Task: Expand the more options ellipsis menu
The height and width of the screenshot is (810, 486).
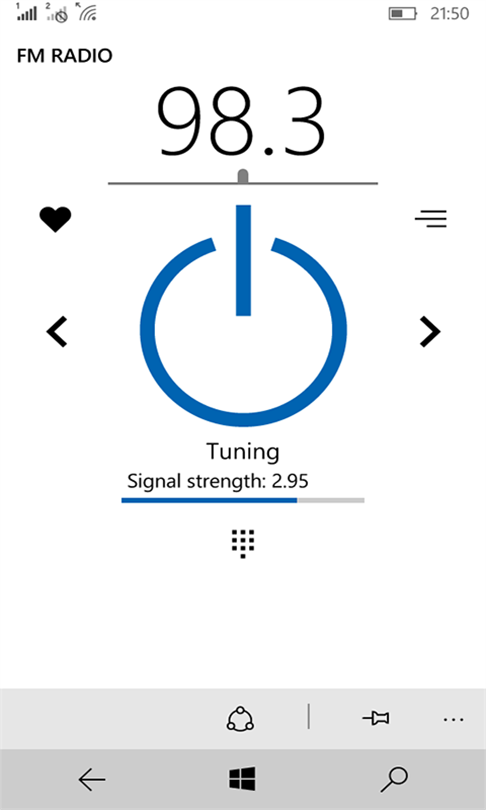Action: pyautogui.click(x=454, y=719)
